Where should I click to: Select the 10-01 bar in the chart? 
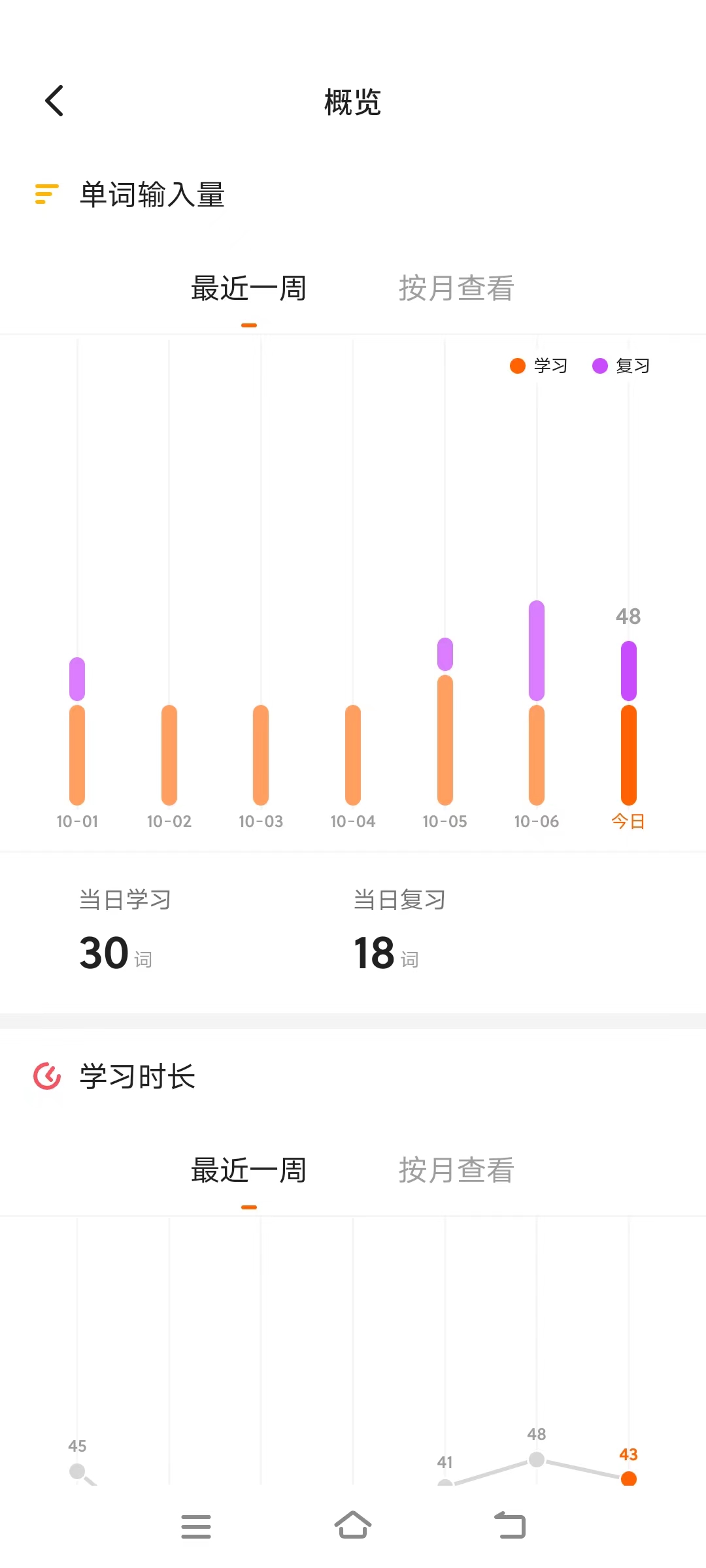(x=77, y=731)
